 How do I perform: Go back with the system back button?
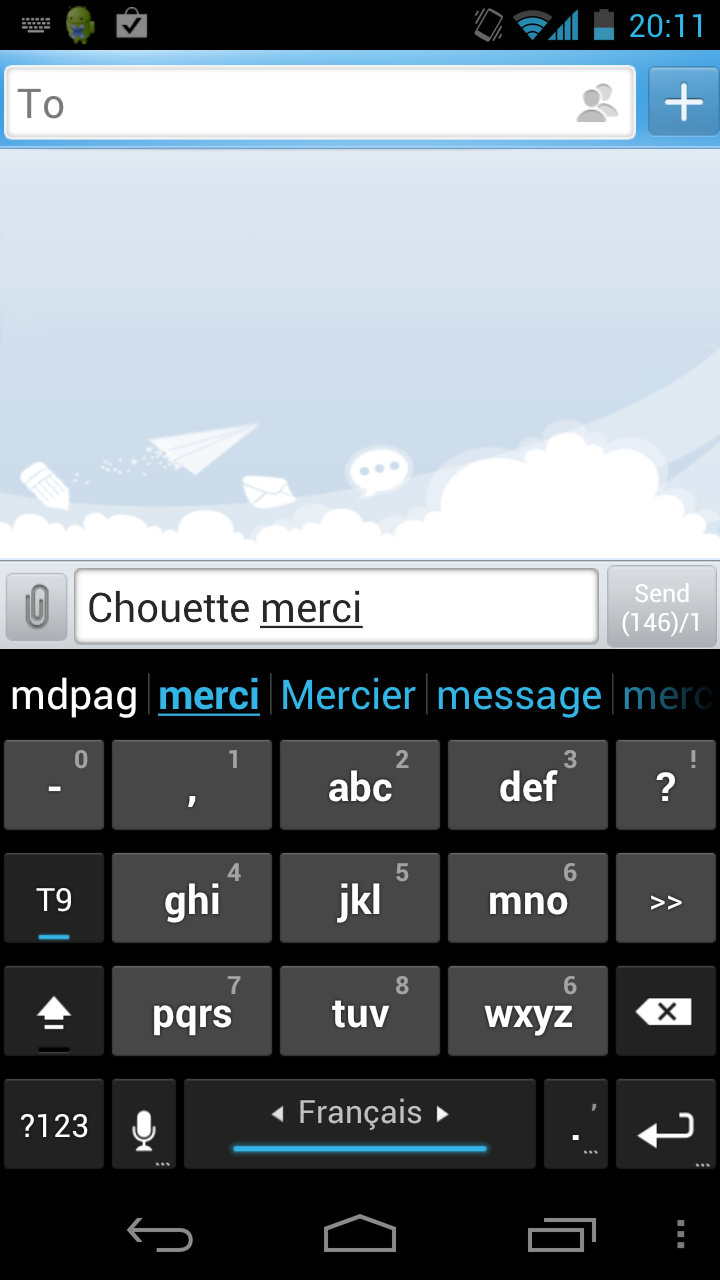(x=160, y=1235)
